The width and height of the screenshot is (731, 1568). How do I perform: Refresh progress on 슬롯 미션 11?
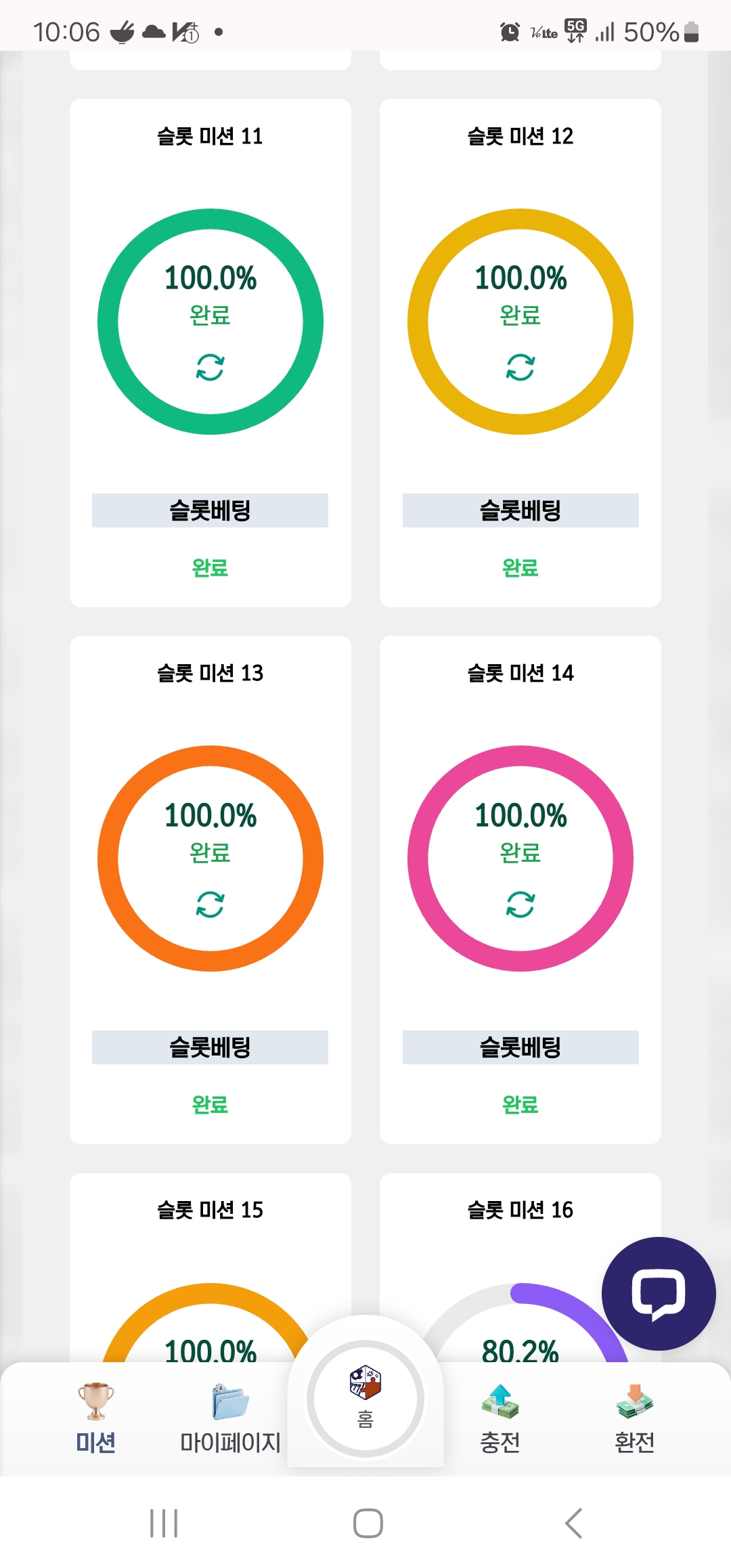coord(210,368)
